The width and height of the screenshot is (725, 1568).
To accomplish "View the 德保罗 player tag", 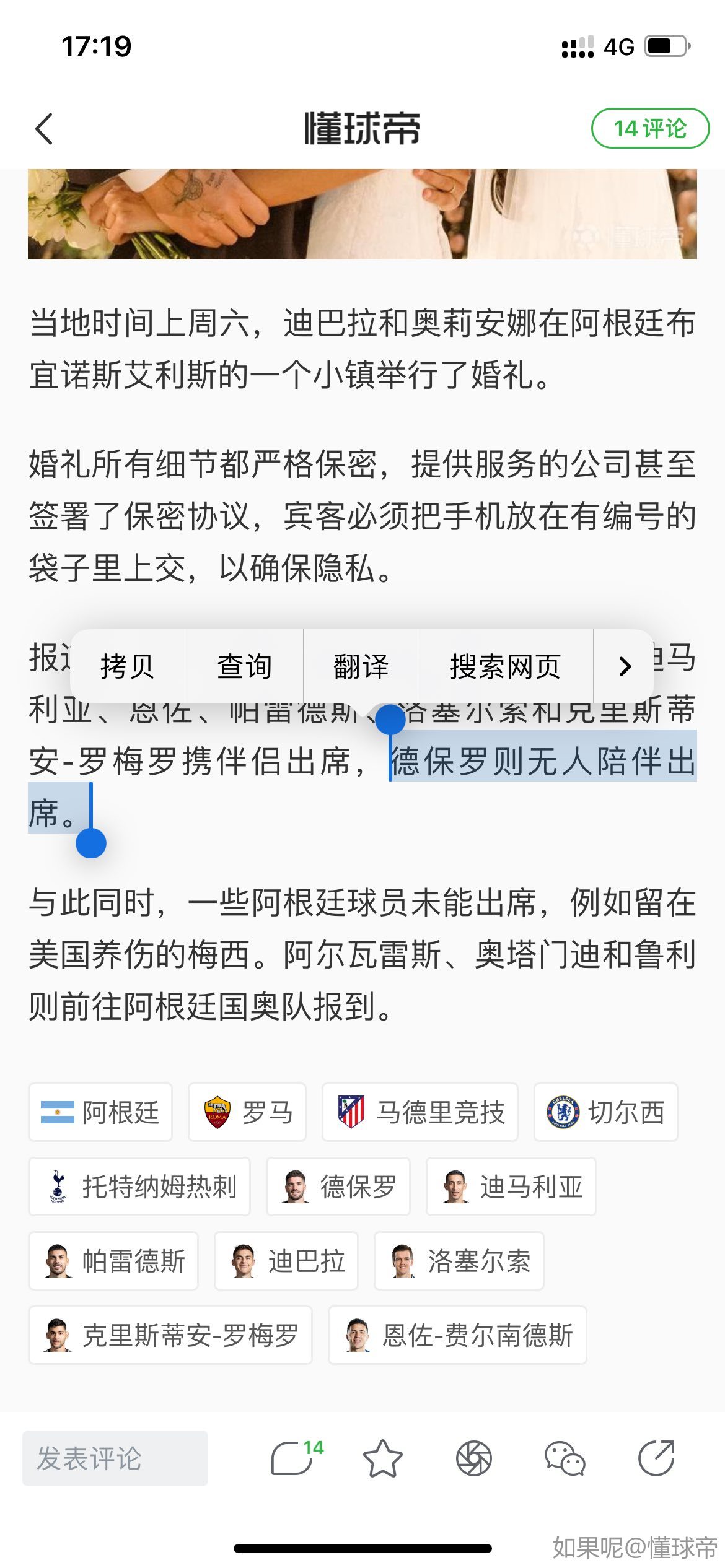I will click(x=338, y=1187).
